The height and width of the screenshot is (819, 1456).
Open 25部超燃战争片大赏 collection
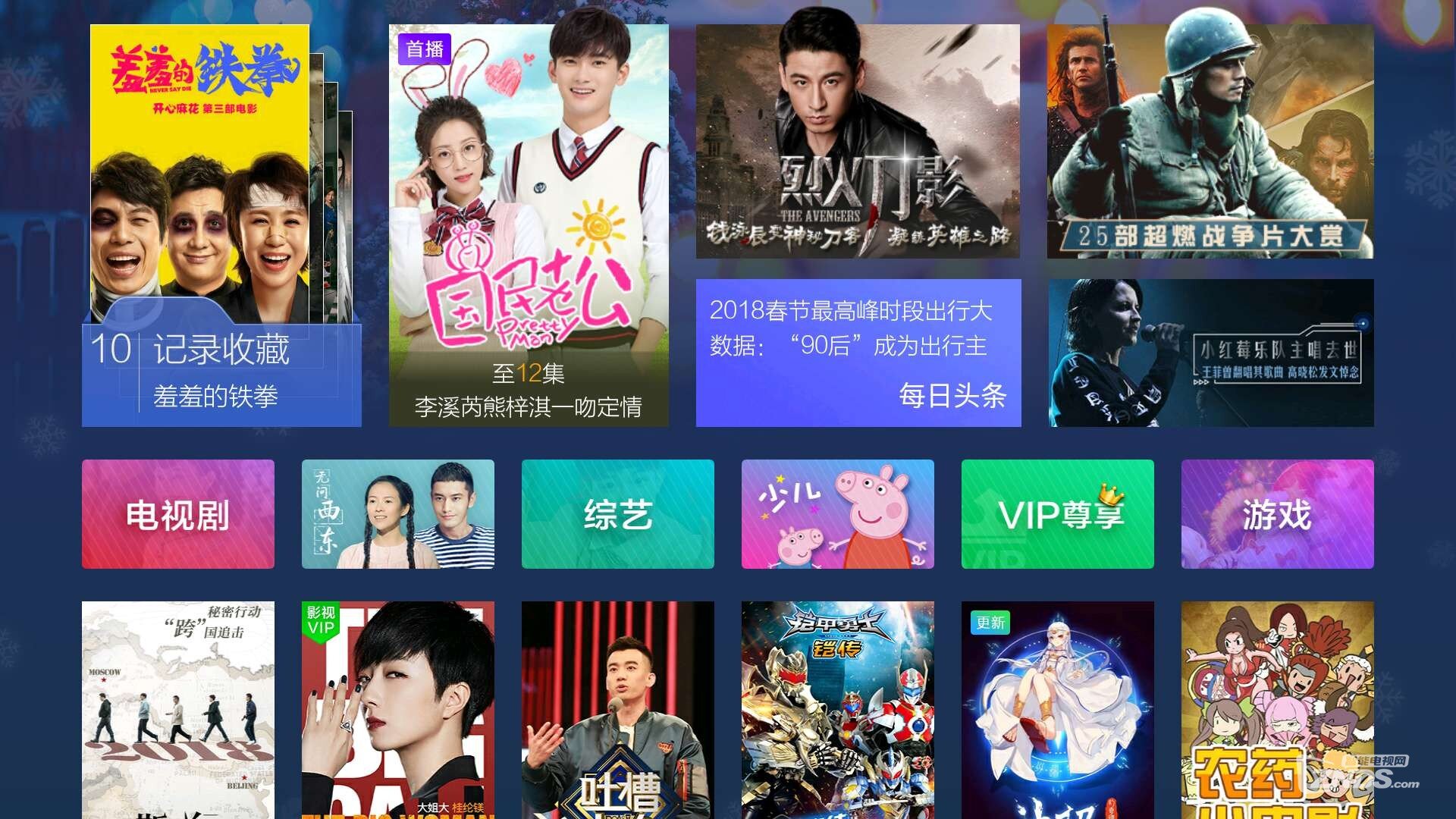[1210, 141]
